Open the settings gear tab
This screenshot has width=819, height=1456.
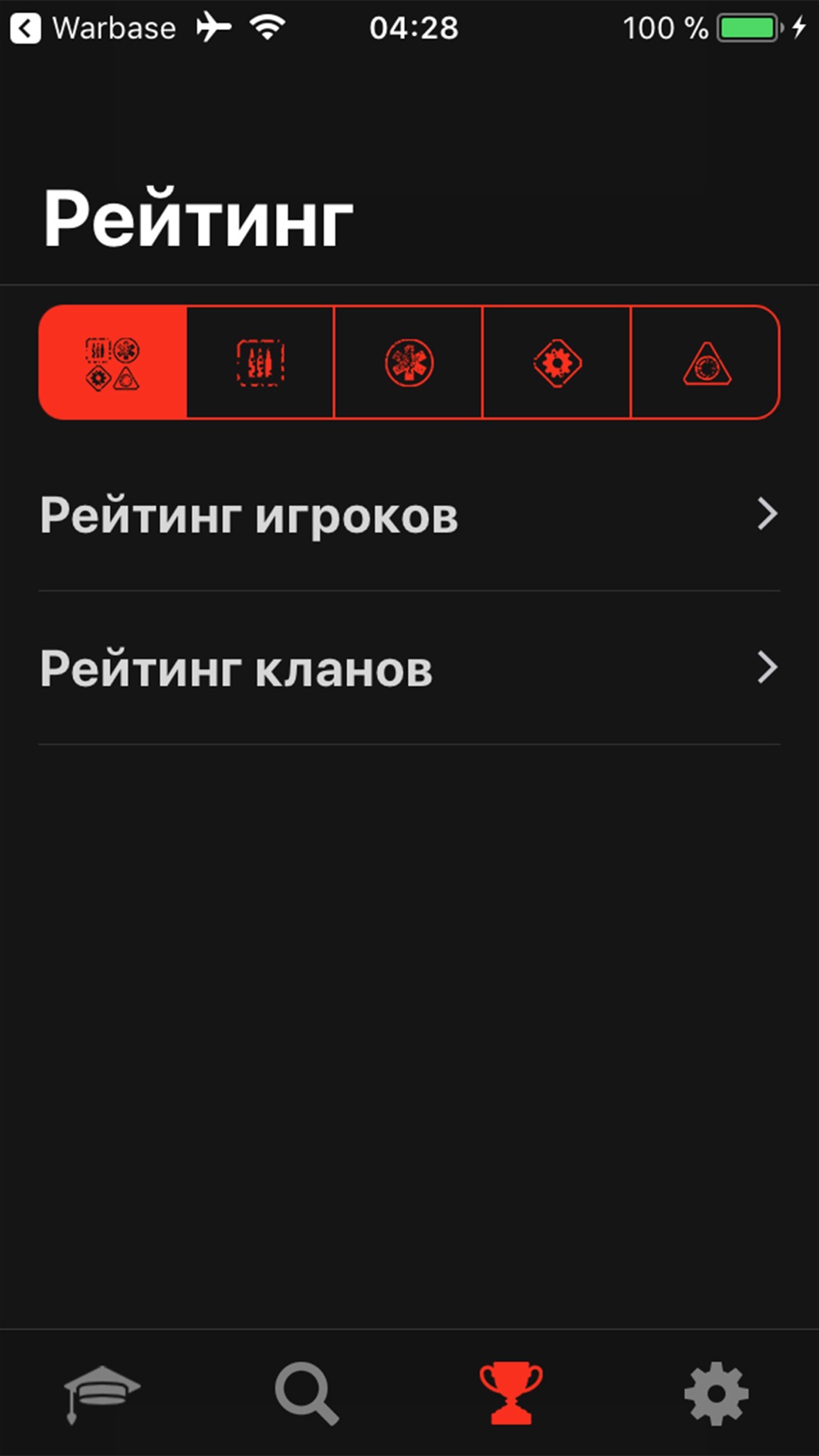716,1393
